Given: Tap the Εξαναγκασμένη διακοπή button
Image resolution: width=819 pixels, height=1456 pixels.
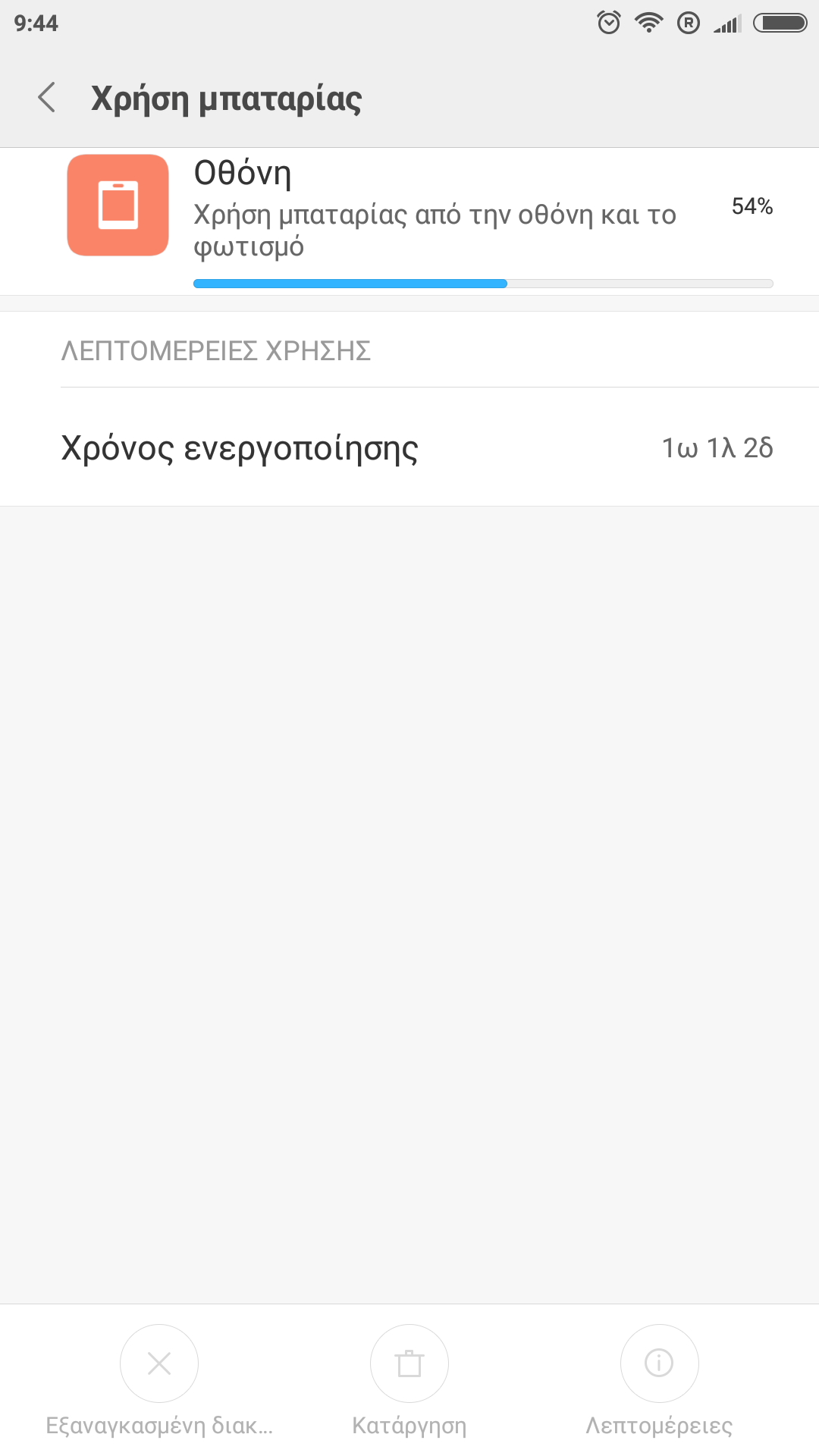Looking at the screenshot, I should (159, 1364).
